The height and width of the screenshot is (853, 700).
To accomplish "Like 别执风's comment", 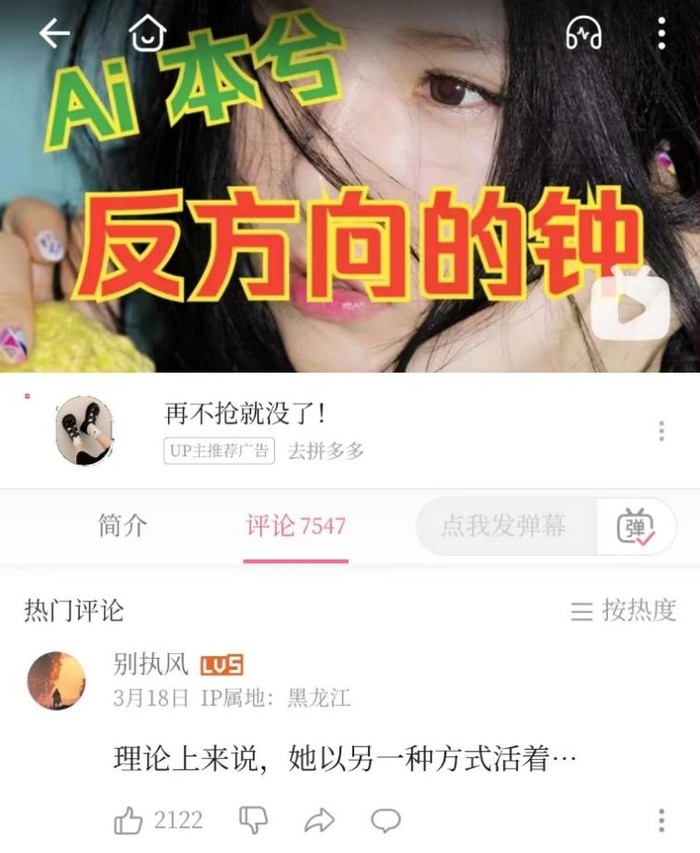I will 129,821.
